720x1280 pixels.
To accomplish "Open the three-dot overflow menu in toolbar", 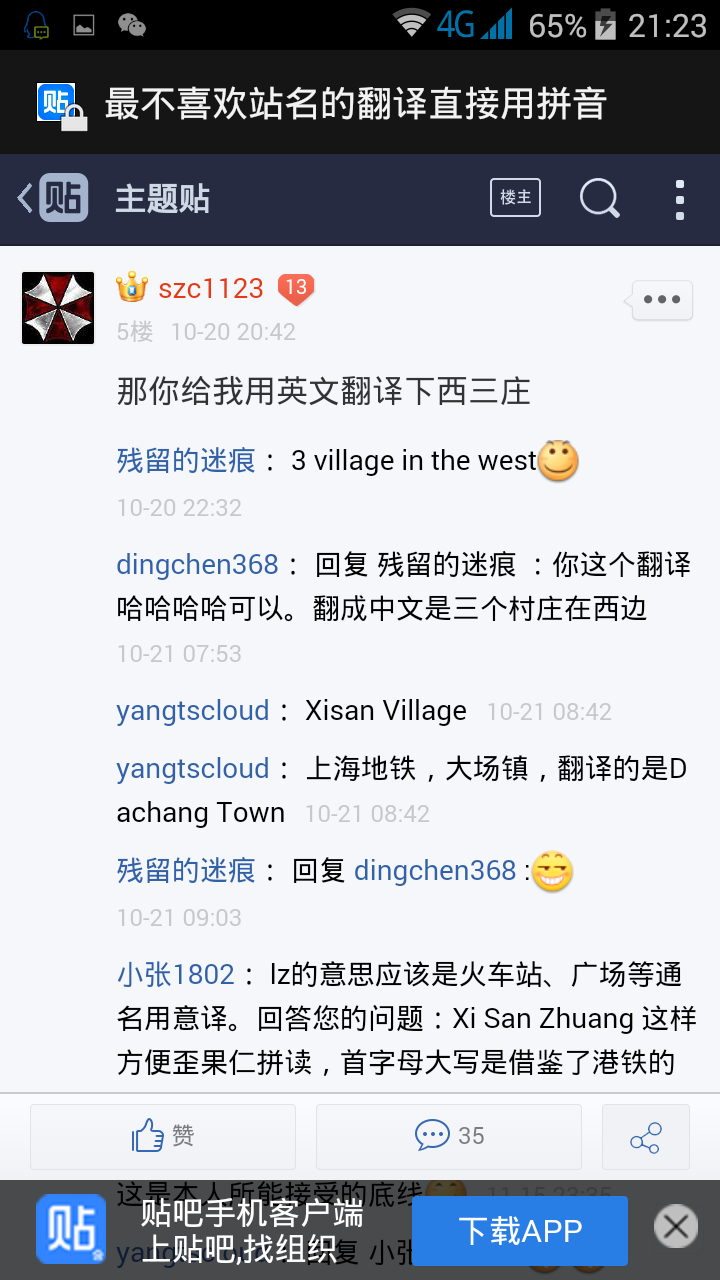I will (680, 199).
